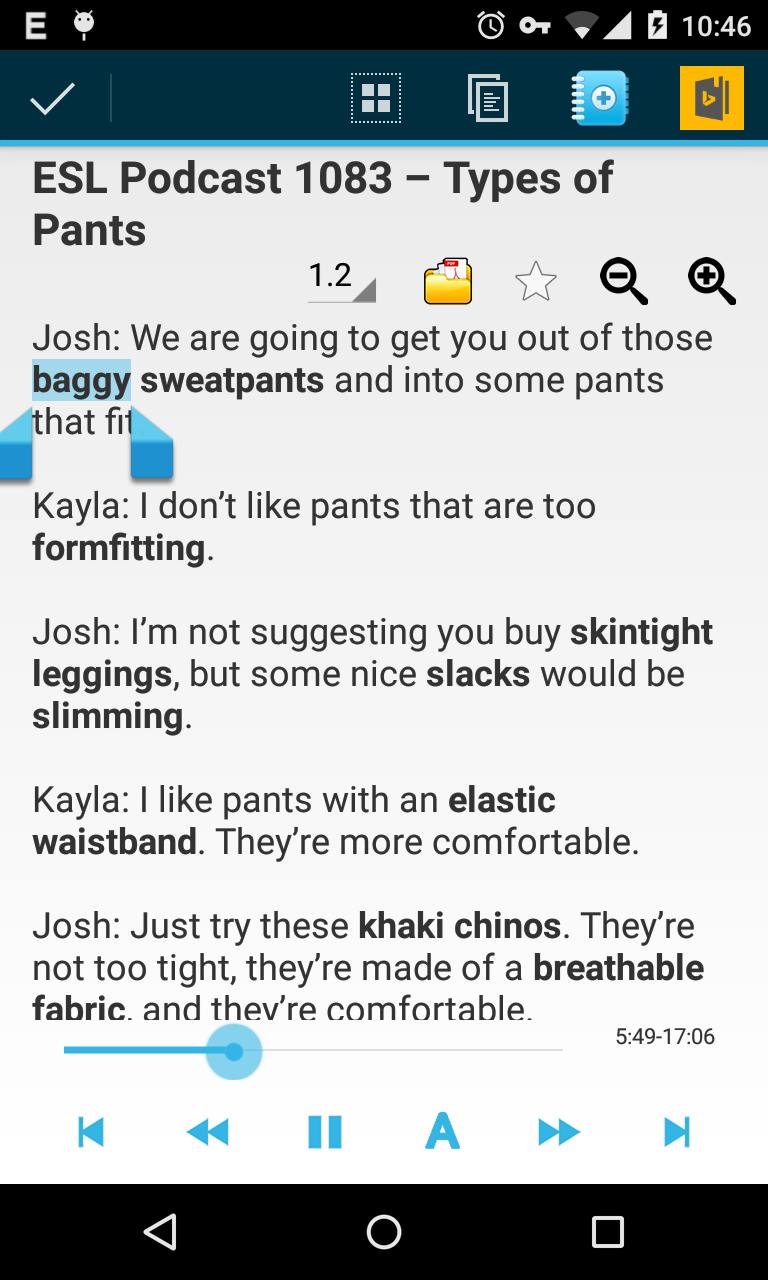The width and height of the screenshot is (768, 1280).
Task: Go back using the system back button
Action: point(160,1232)
